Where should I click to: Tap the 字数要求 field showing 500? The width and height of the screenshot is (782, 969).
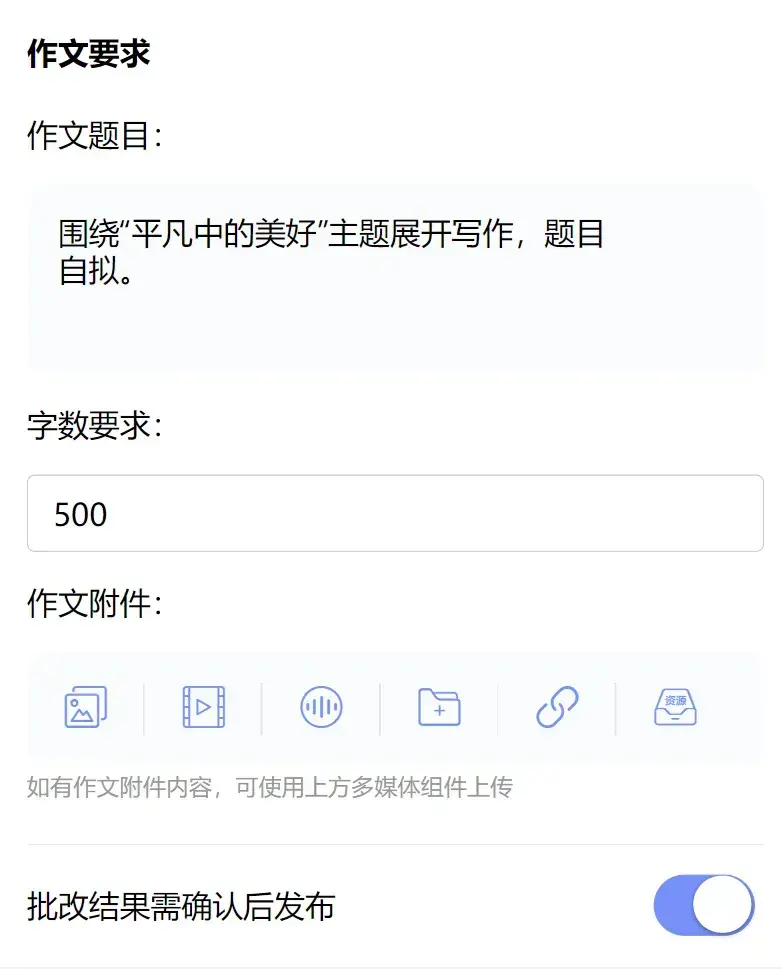[394, 514]
